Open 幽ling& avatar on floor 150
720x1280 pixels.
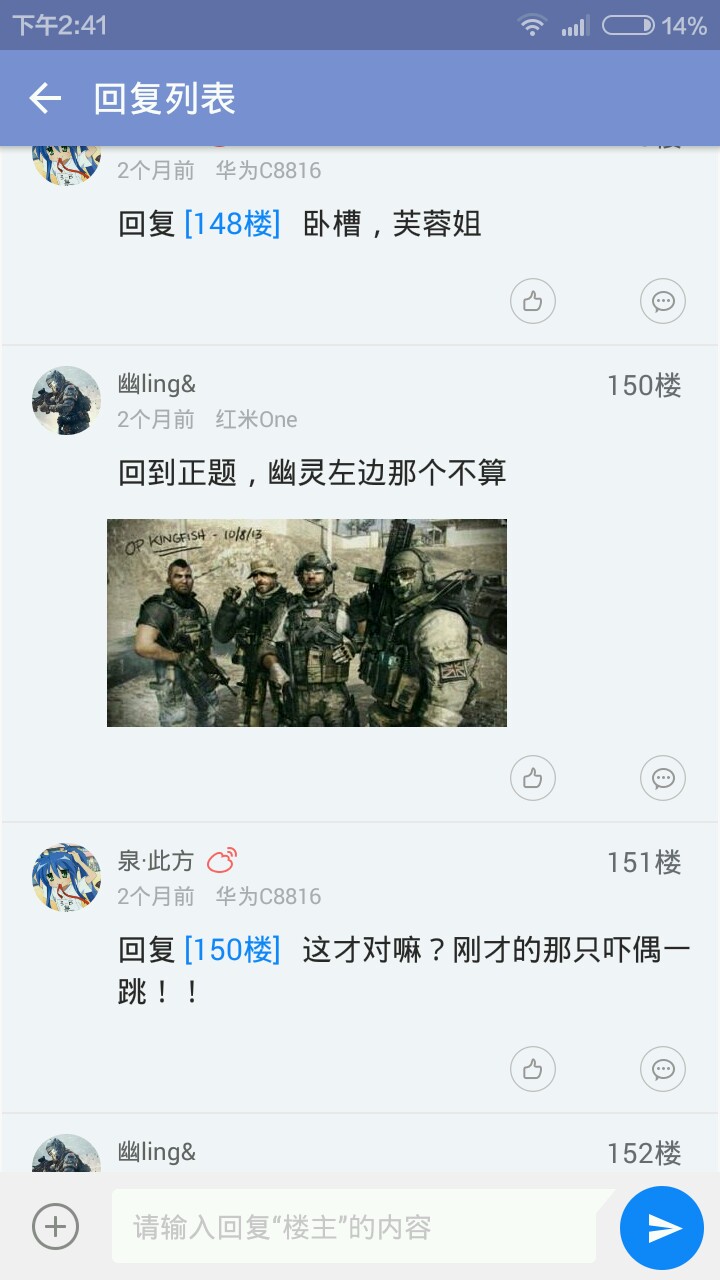pos(67,400)
